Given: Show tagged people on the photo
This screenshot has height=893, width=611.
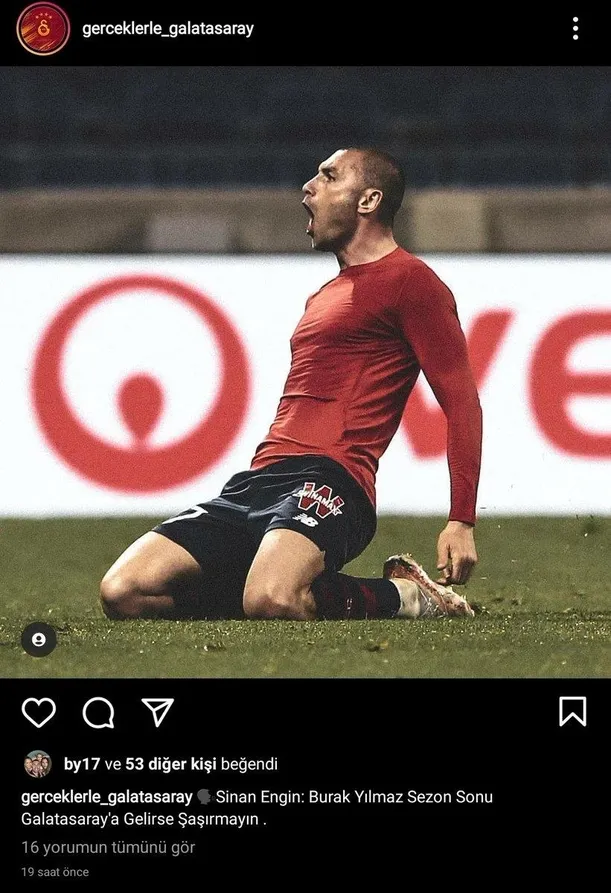Looking at the screenshot, I should coord(39,640).
